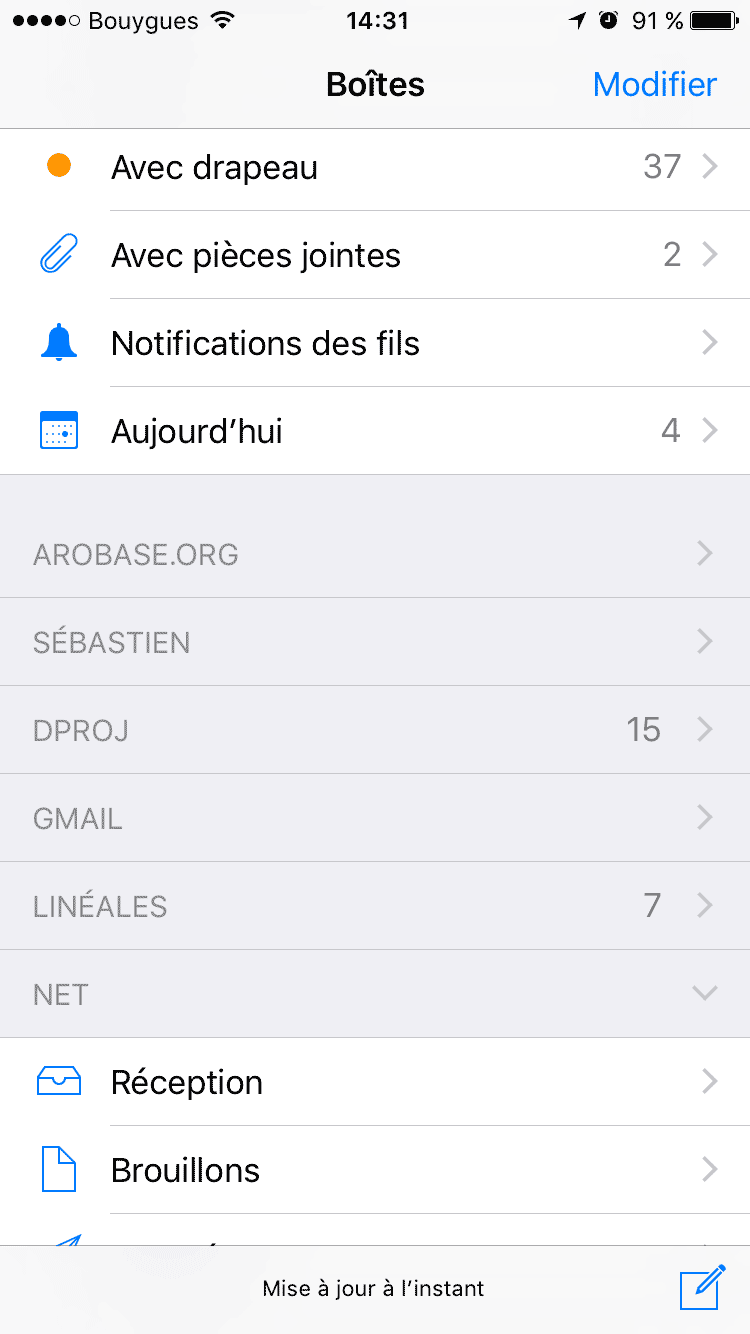Open the Réception inbox
Viewport: 750px width, 1334px height.
[375, 1082]
